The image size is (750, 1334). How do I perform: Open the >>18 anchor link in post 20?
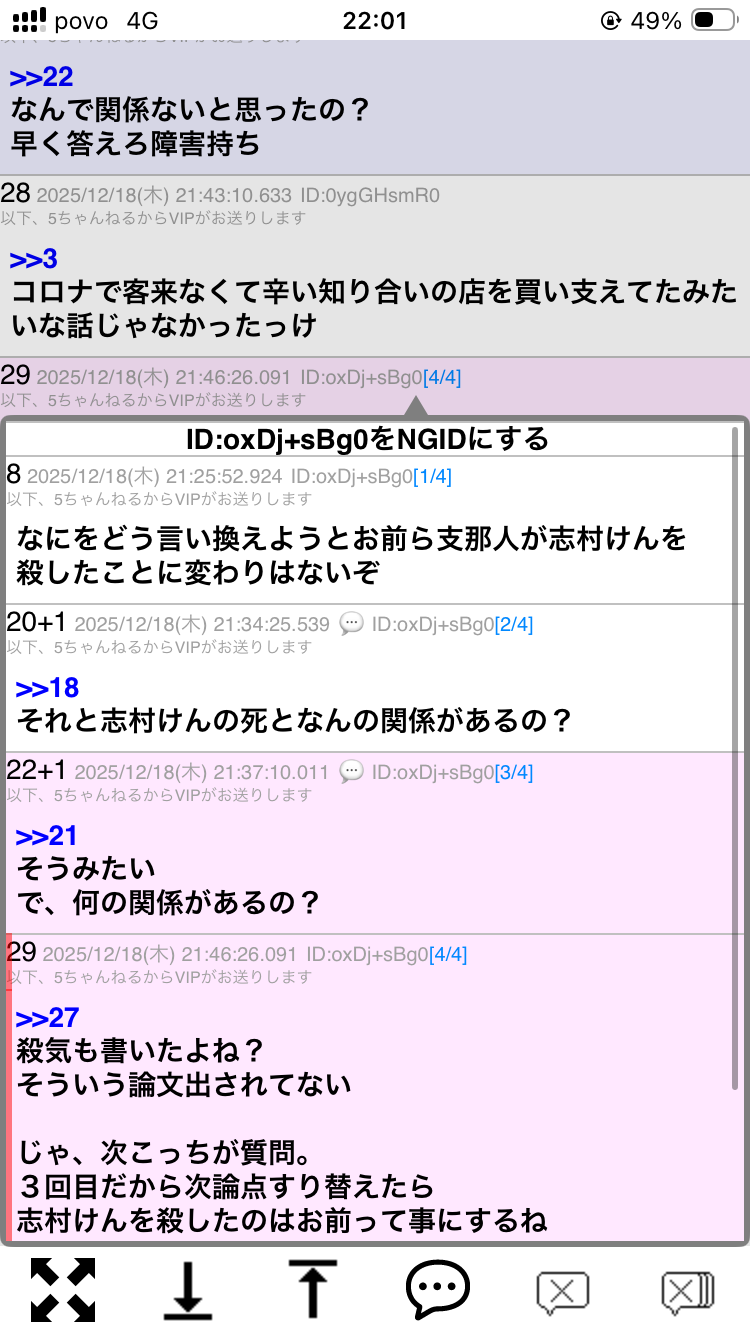click(47, 688)
